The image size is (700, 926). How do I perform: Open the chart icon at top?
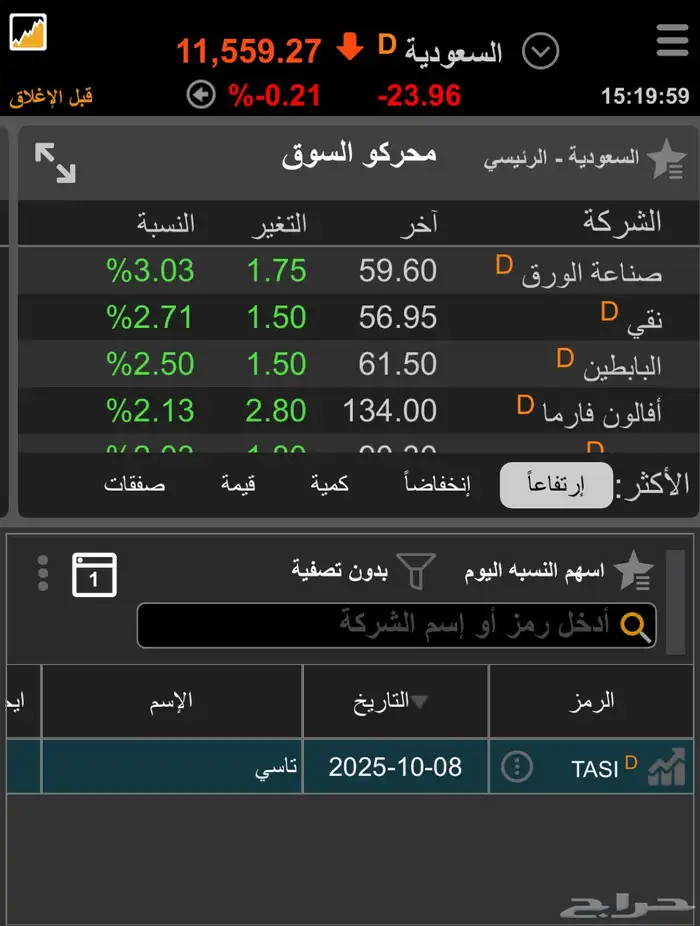click(28, 32)
